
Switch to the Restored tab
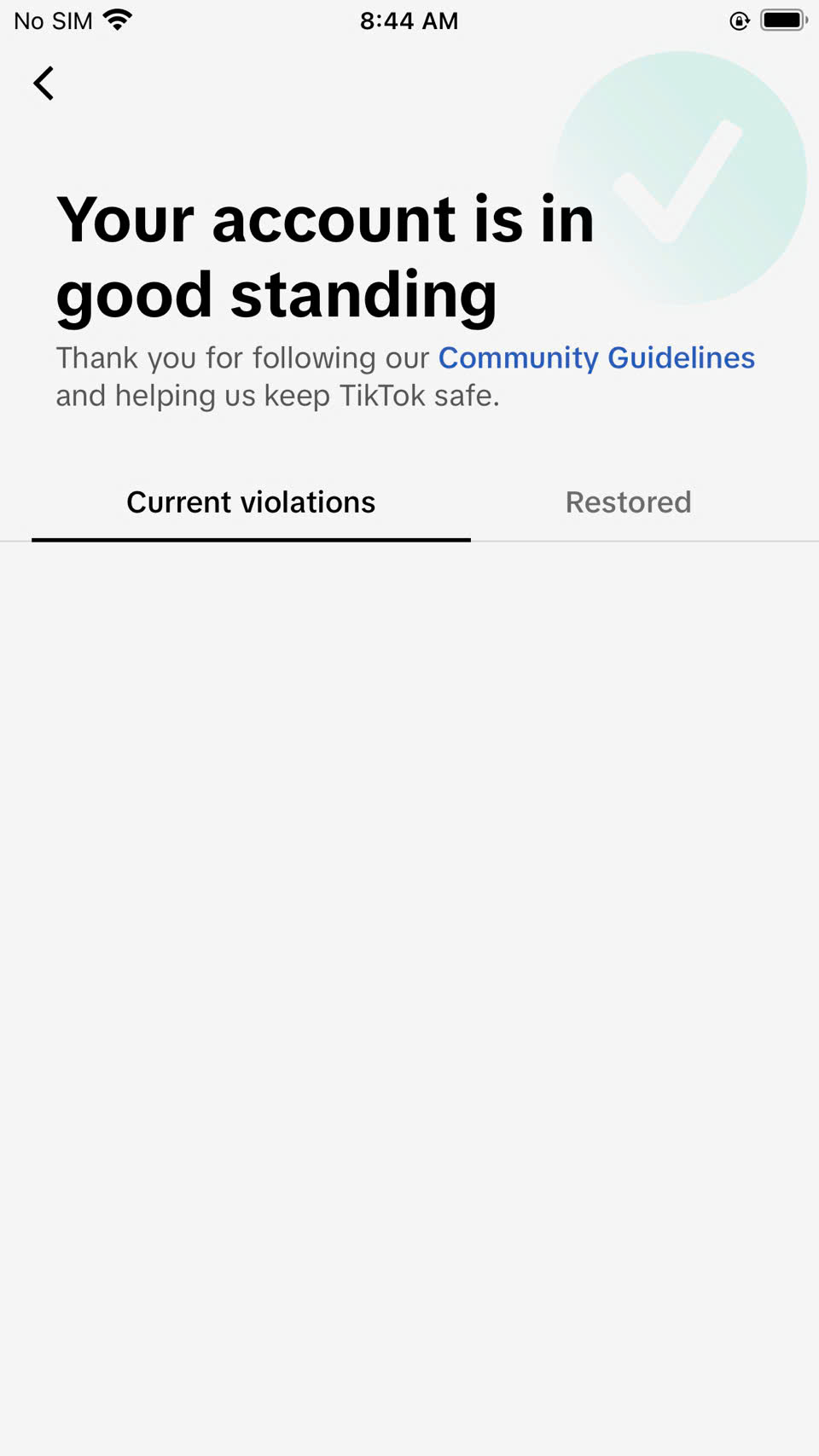tap(628, 502)
